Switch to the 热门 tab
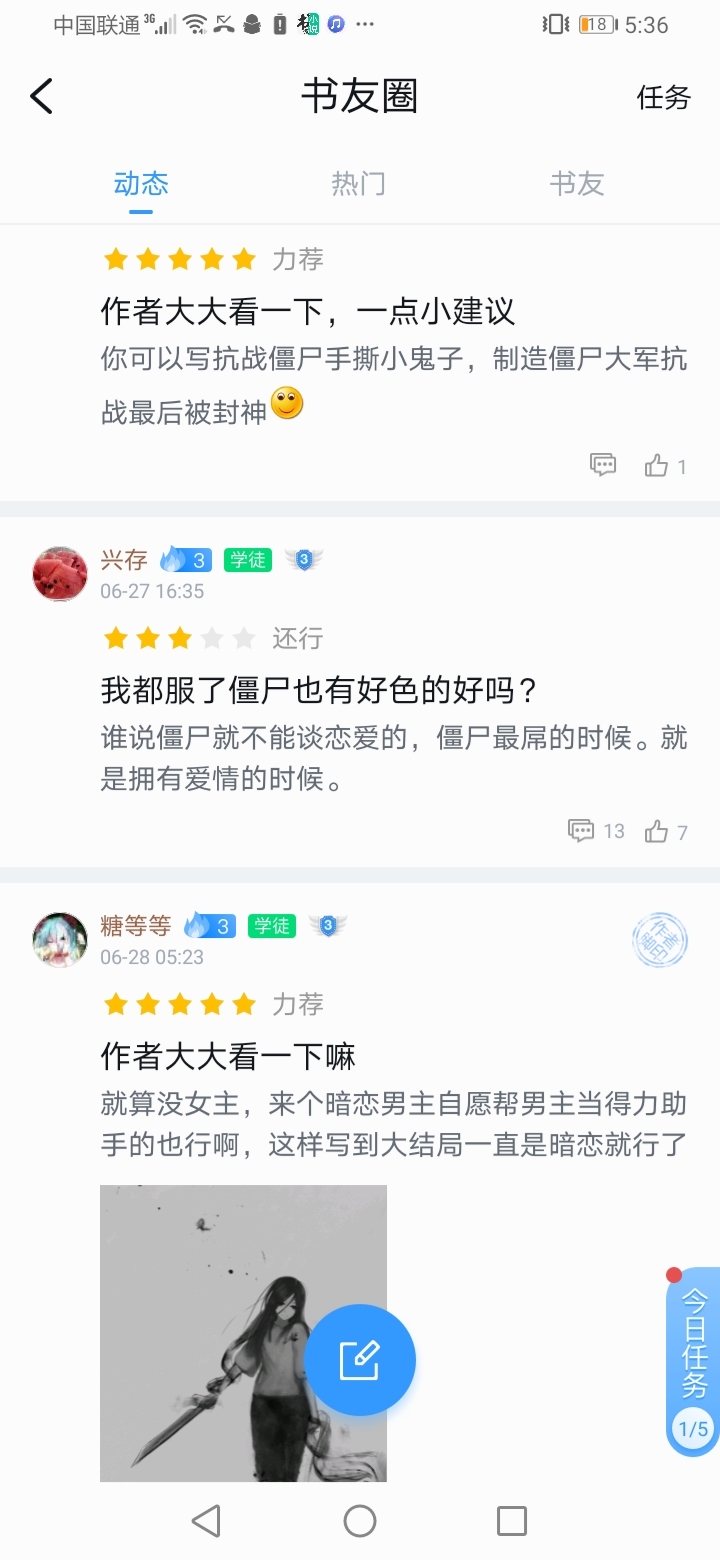This screenshot has height=1560, width=720. tap(358, 184)
